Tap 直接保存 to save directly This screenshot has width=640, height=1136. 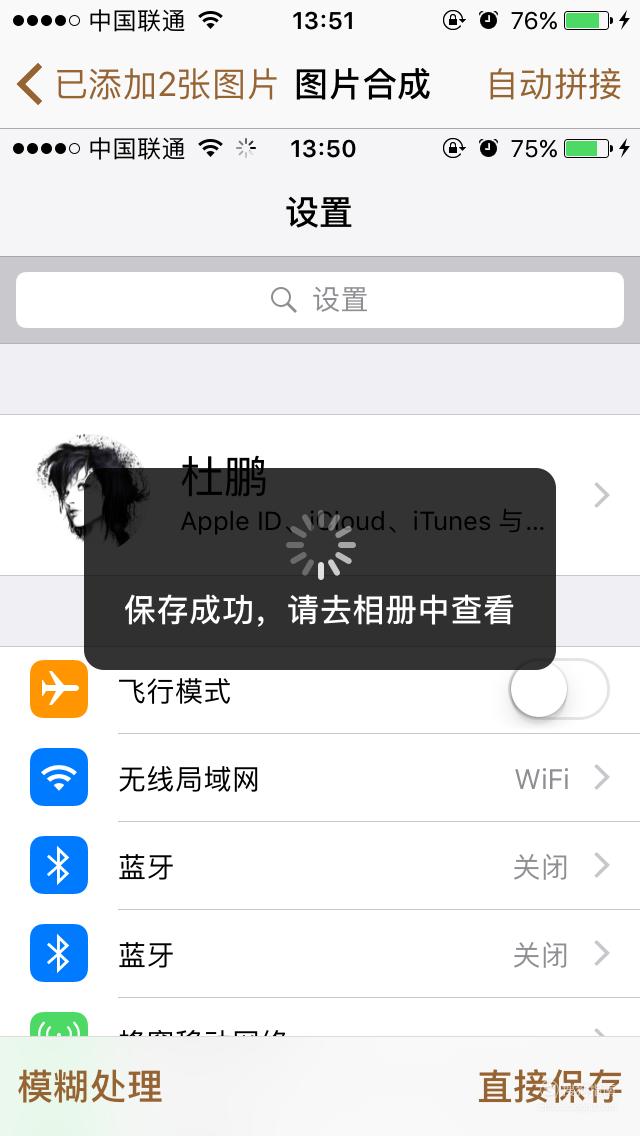550,1086
